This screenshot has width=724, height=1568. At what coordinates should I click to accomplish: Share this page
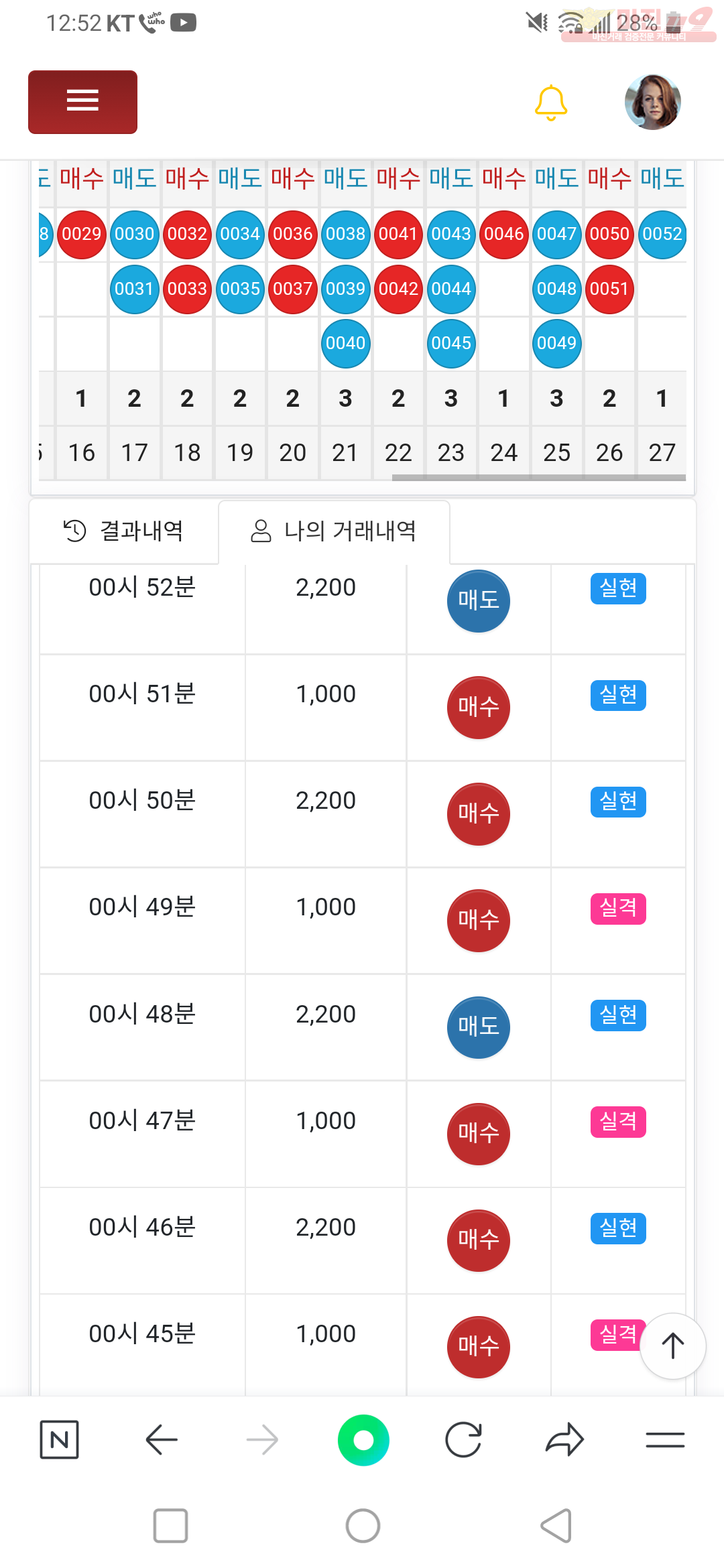[564, 1439]
